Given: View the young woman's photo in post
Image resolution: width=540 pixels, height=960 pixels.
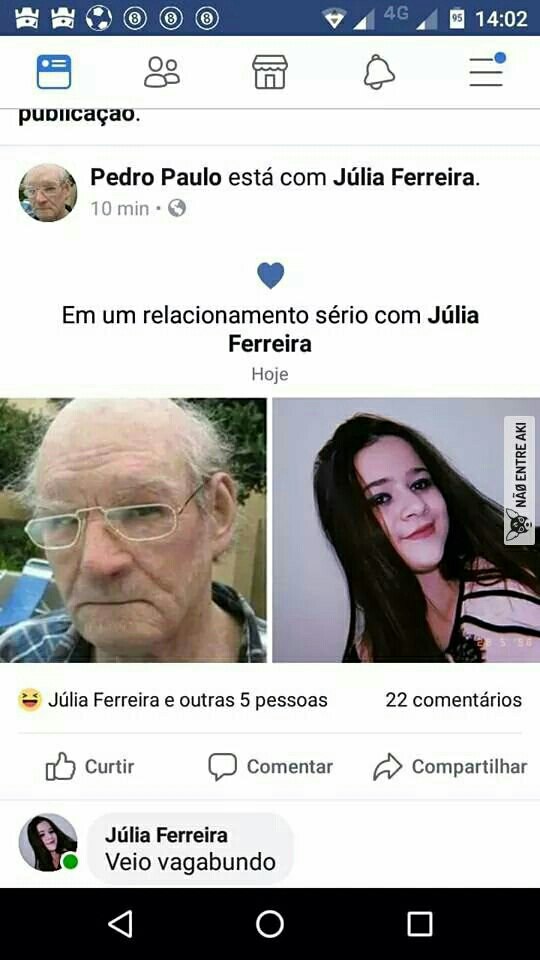Looking at the screenshot, I should (406, 530).
